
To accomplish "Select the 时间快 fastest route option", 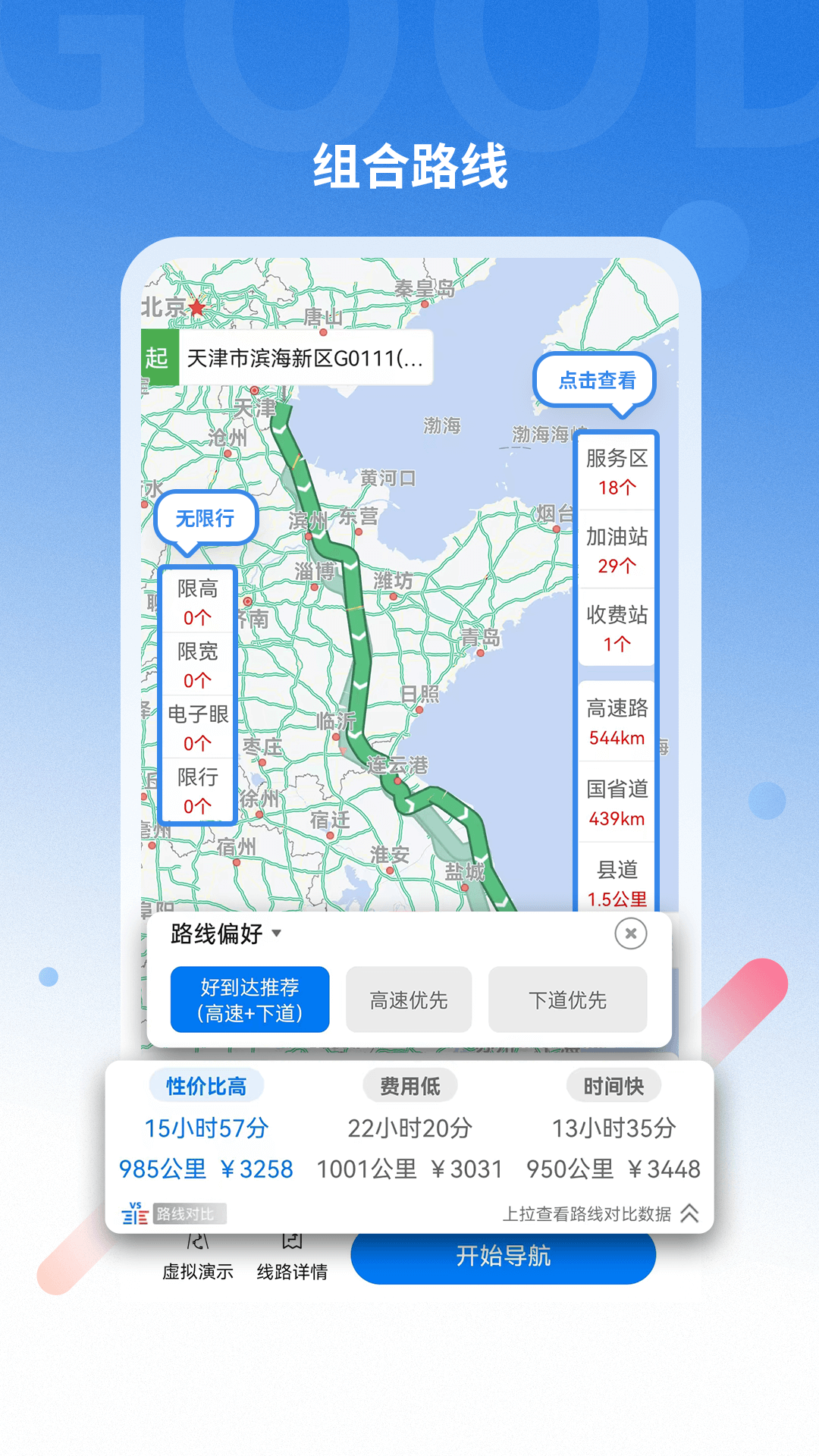I will pos(611,1085).
